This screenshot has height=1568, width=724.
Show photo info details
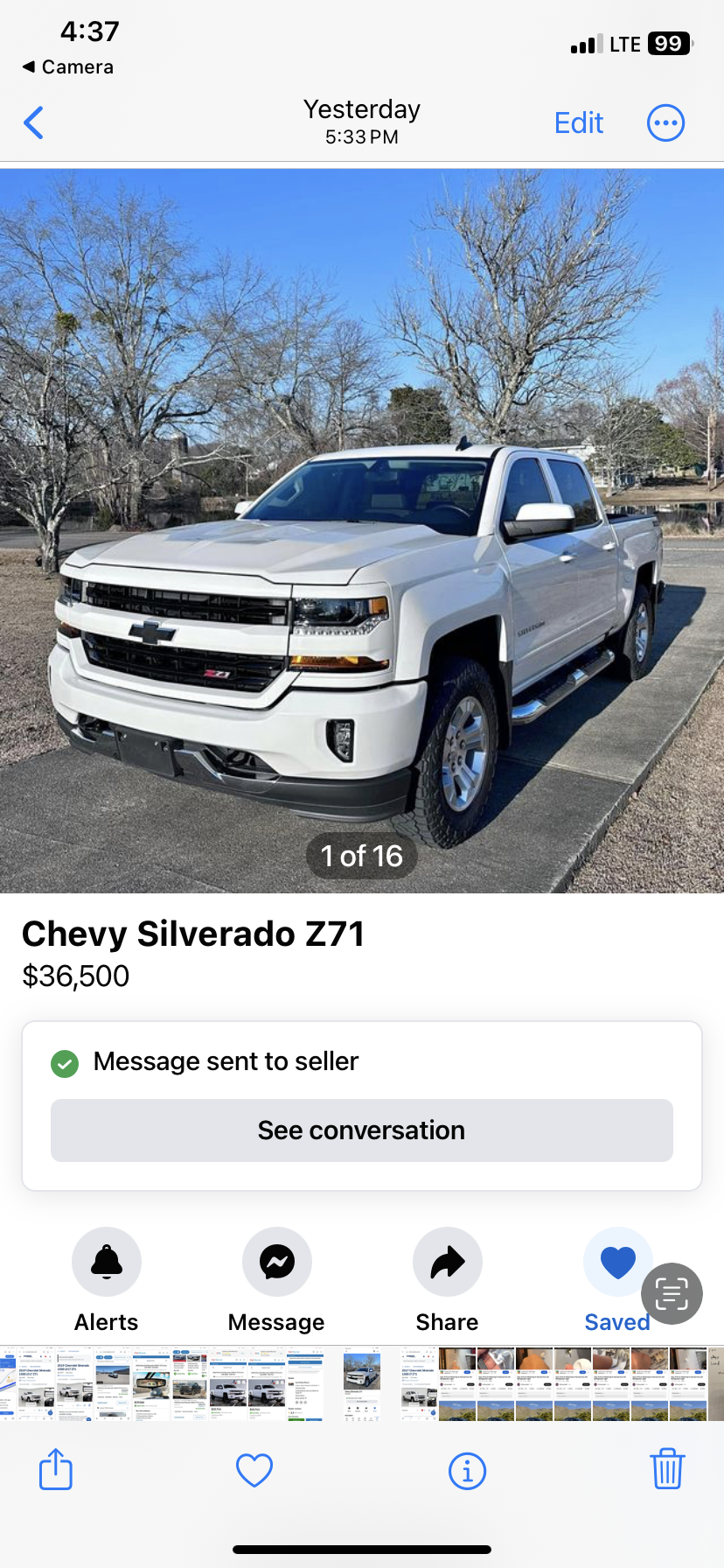click(467, 1470)
